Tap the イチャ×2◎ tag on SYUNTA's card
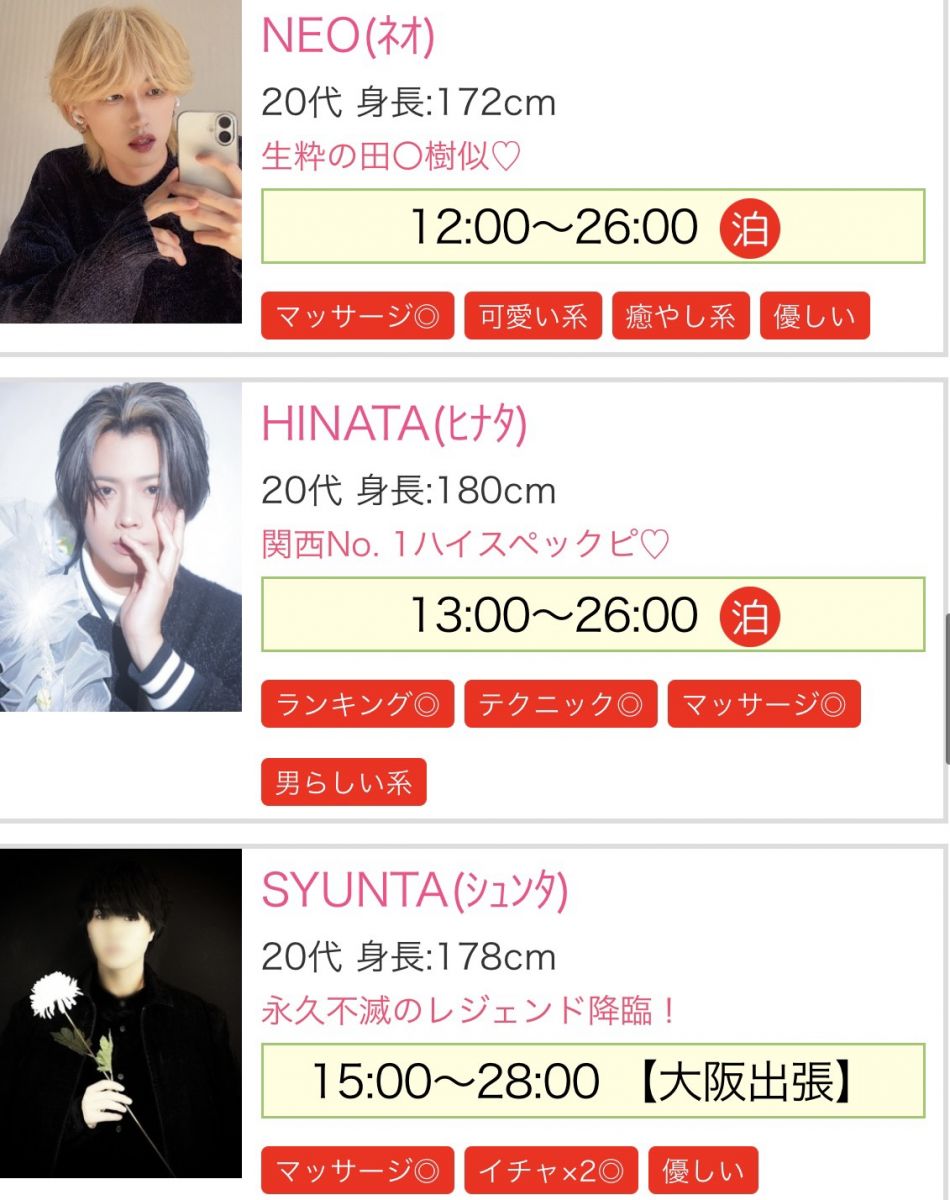Viewport: 950px width, 1200px height. point(550,1171)
